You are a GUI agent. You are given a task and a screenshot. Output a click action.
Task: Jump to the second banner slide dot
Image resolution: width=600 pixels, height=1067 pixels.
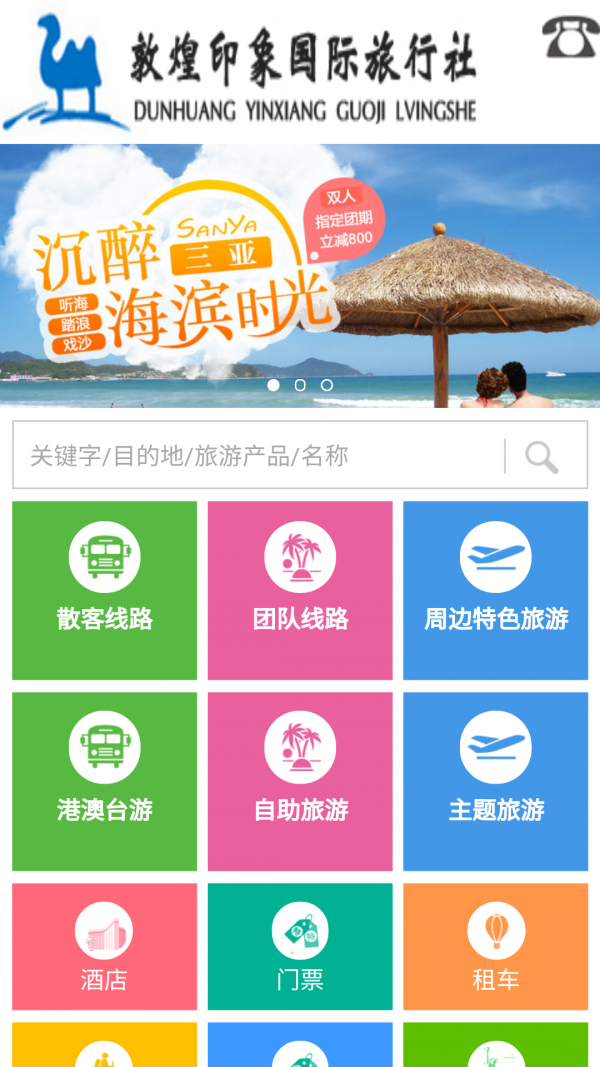pyautogui.click(x=300, y=385)
